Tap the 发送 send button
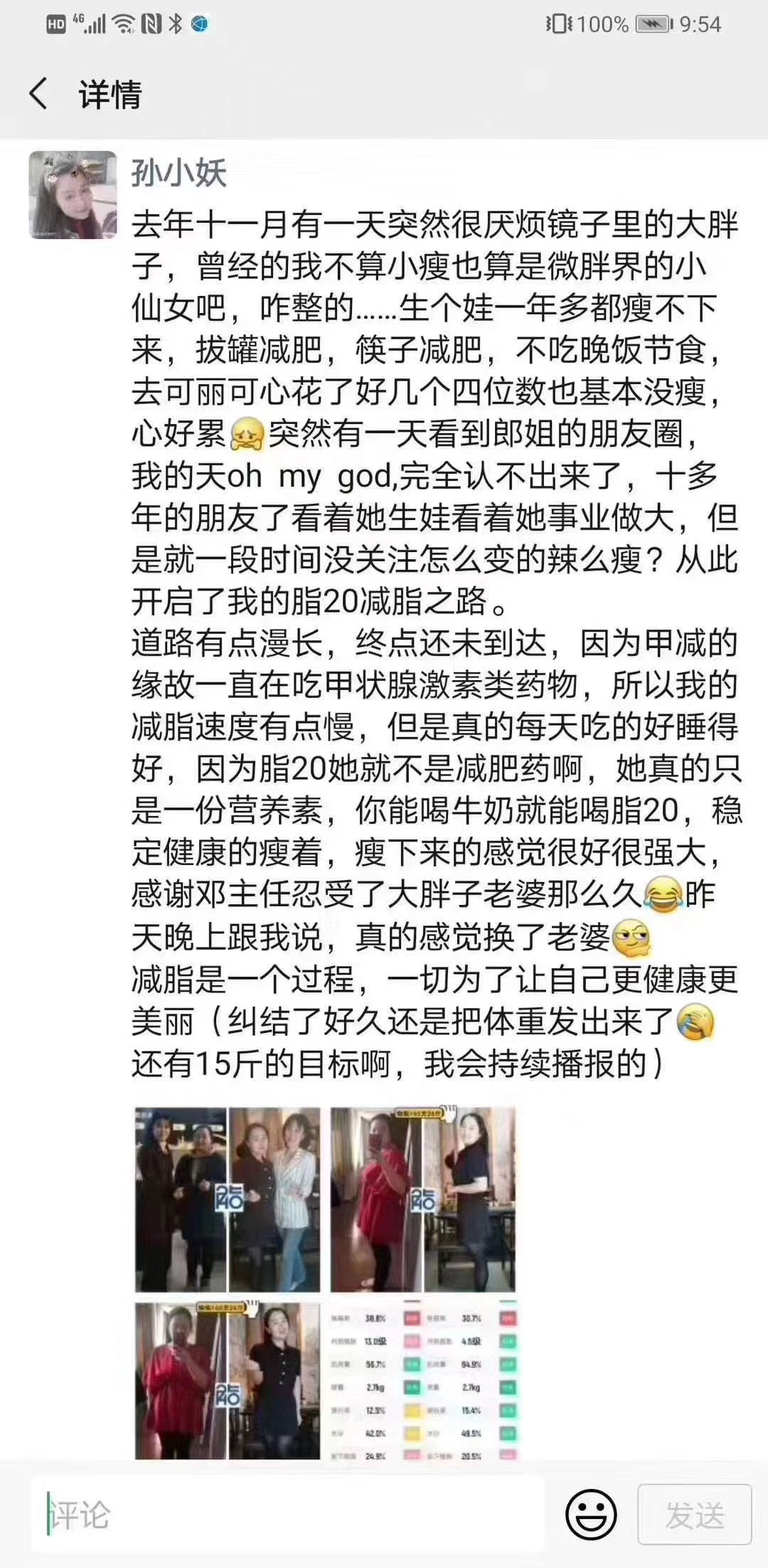This screenshot has width=768, height=1568. 694,1515
